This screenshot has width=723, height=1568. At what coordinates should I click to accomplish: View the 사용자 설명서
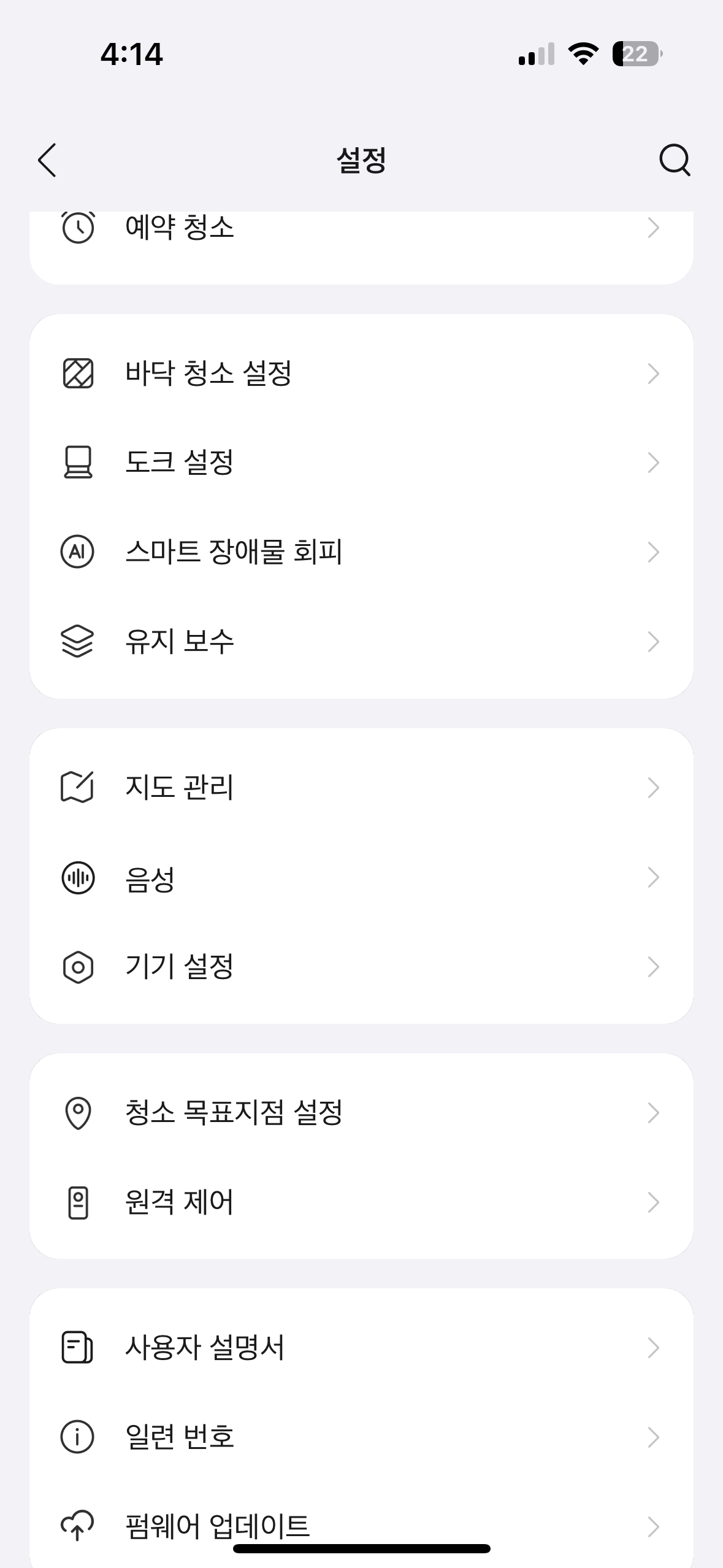361,1348
